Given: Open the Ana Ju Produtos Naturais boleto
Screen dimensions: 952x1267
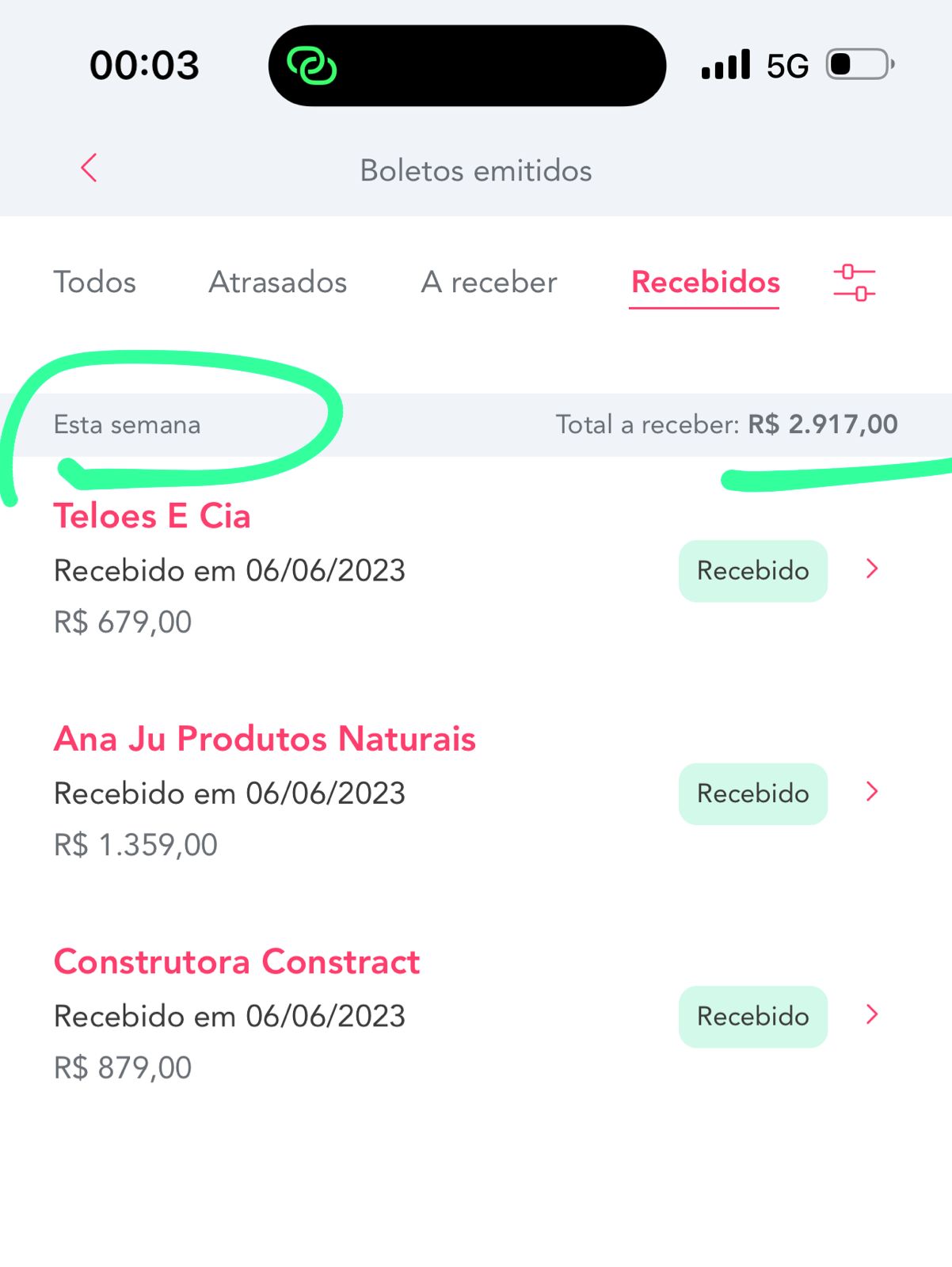Looking at the screenshot, I should coord(872,792).
